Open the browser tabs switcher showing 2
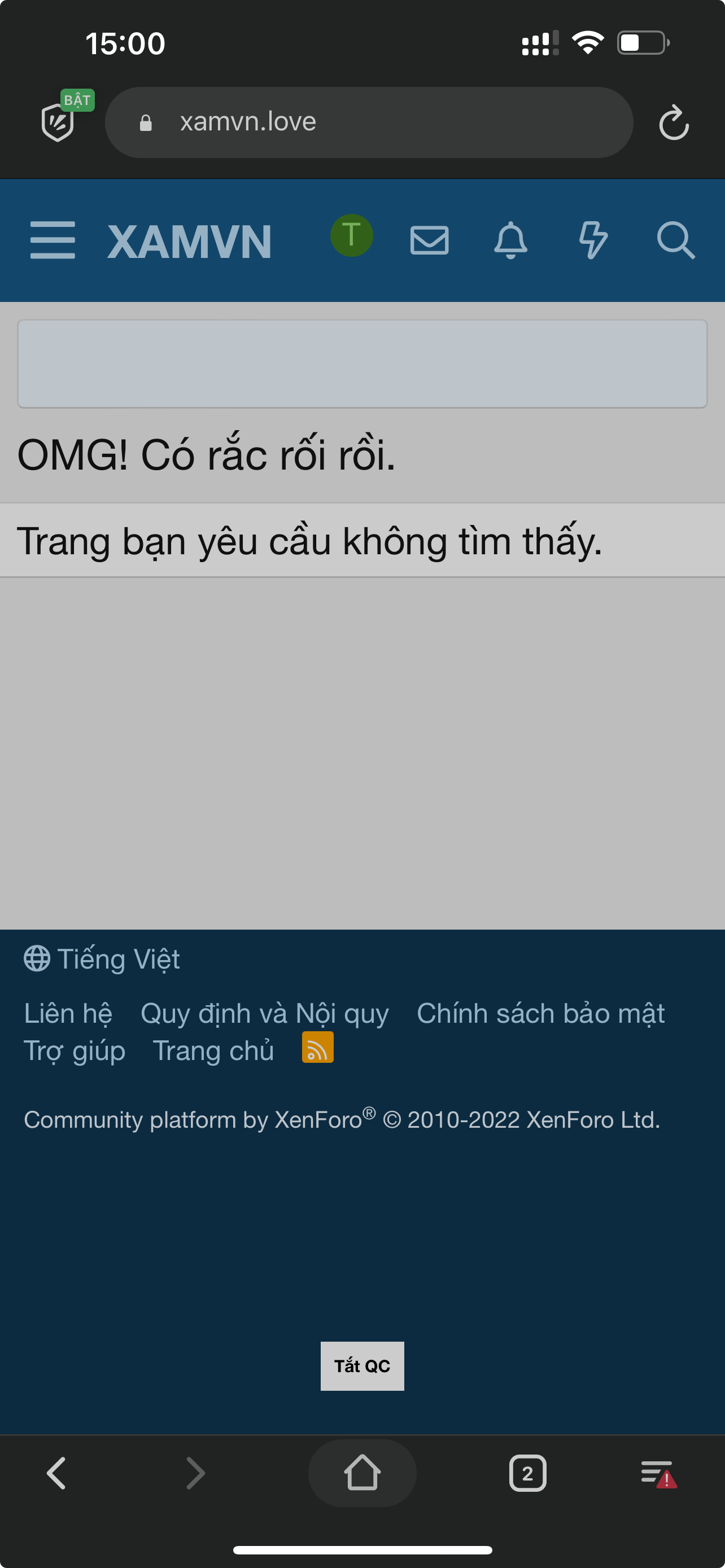The height and width of the screenshot is (1568, 725). tap(527, 1473)
